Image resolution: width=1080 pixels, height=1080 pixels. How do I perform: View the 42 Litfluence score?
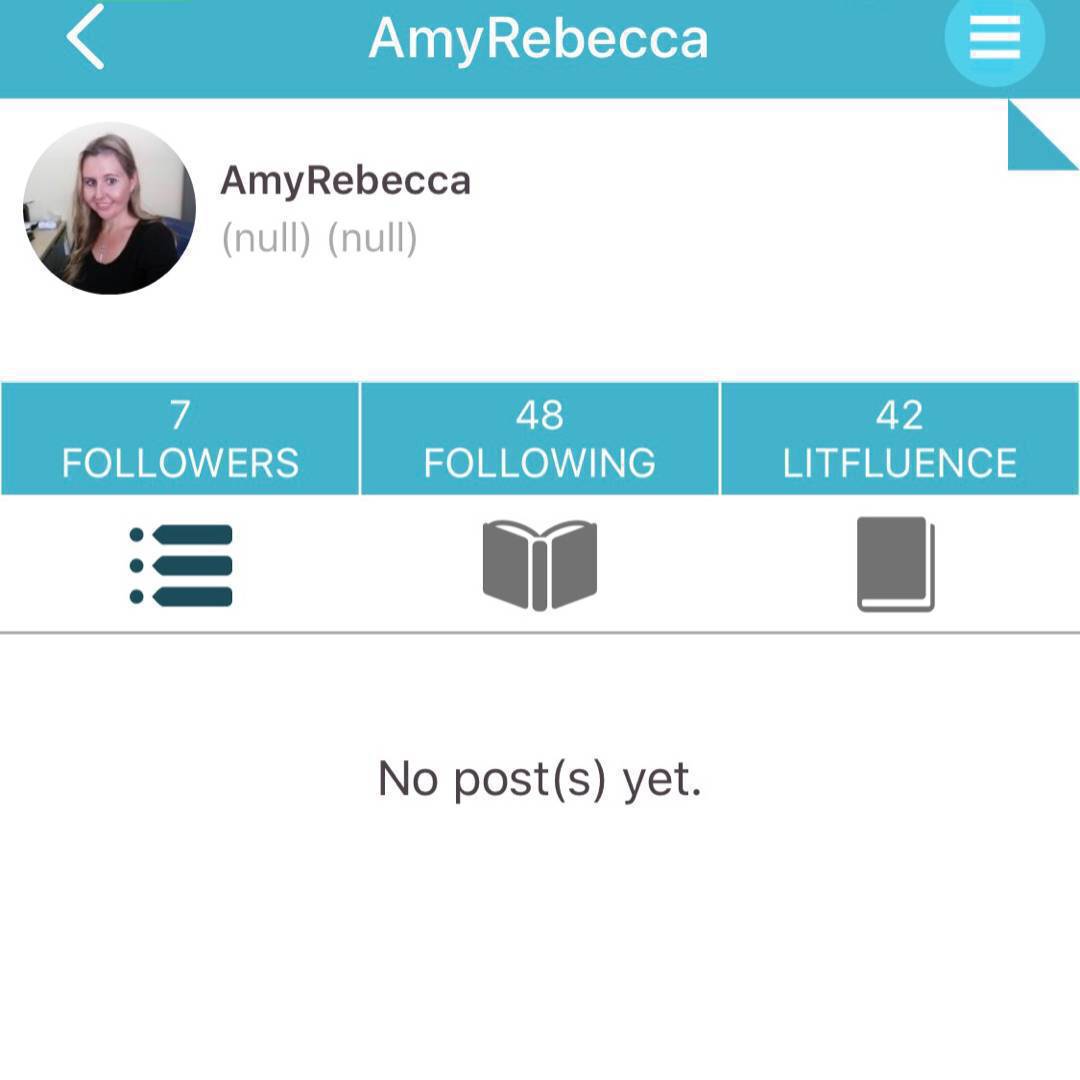click(899, 438)
